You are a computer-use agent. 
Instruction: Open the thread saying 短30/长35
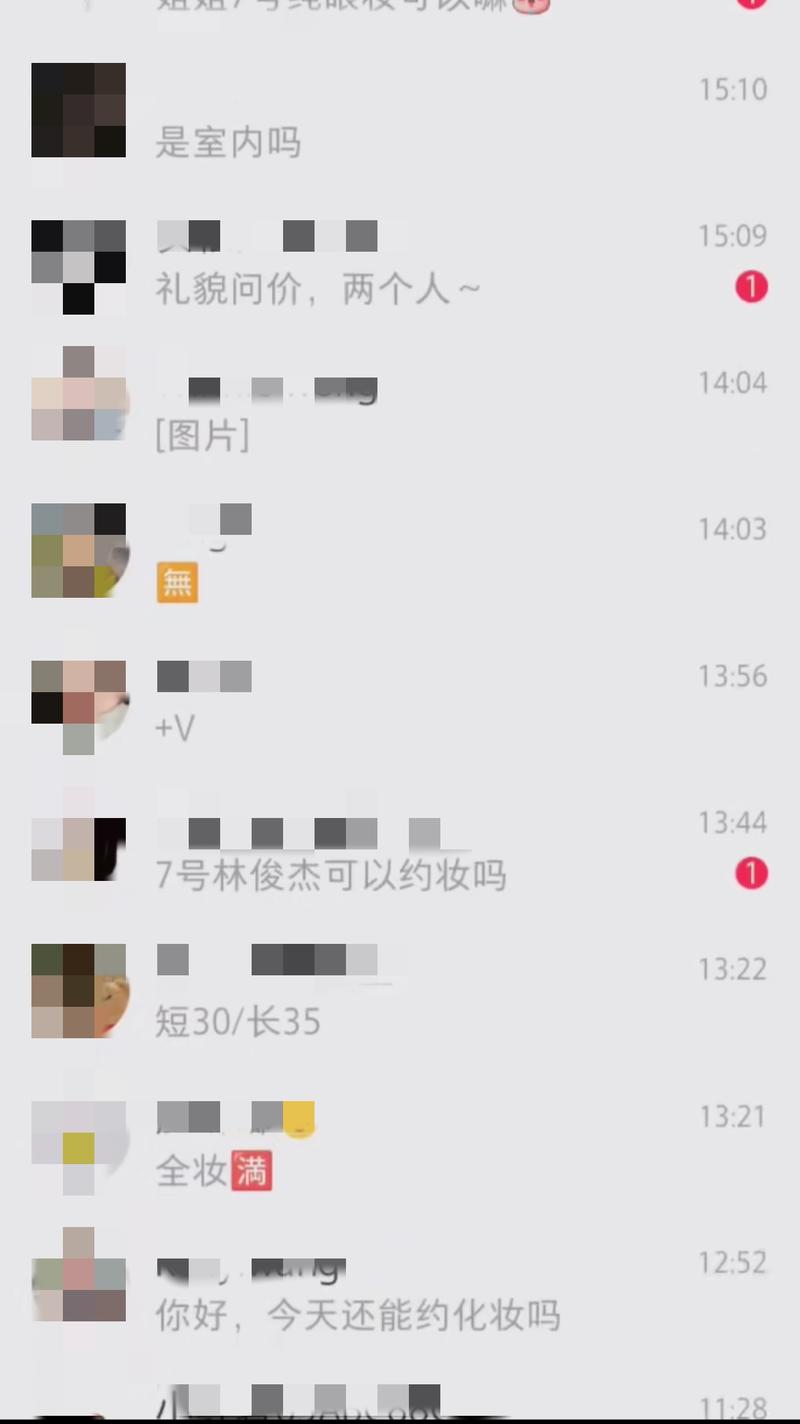(x=400, y=996)
